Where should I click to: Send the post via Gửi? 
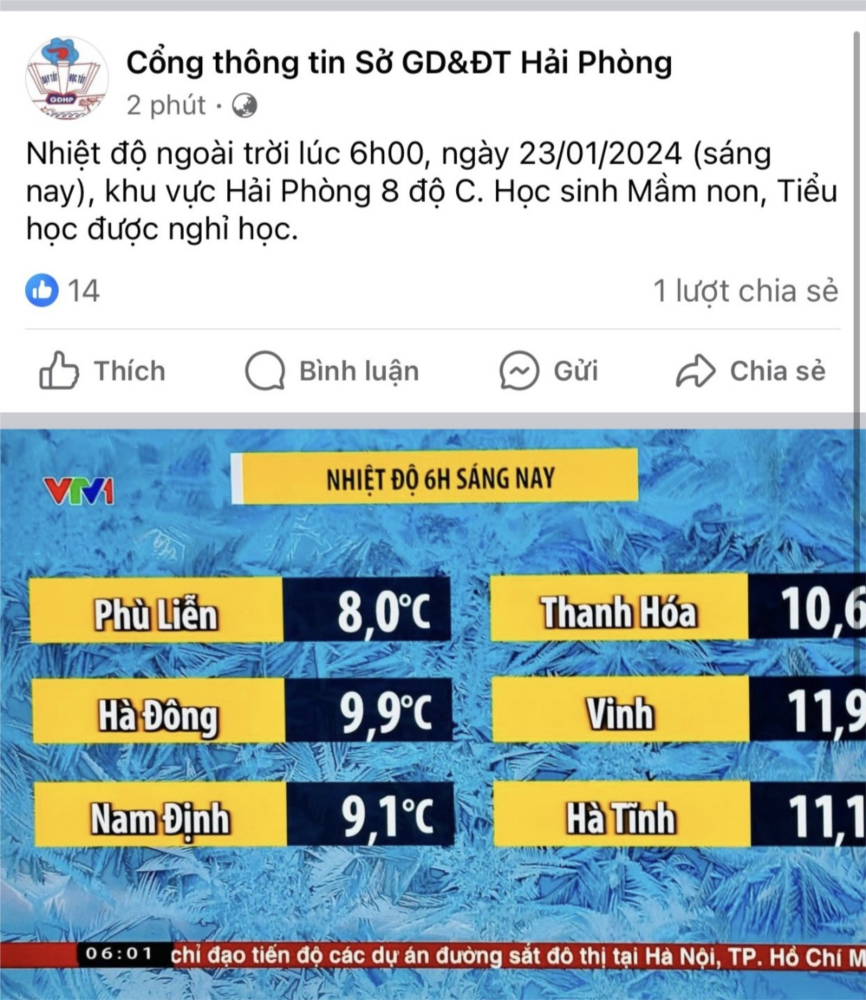click(548, 371)
